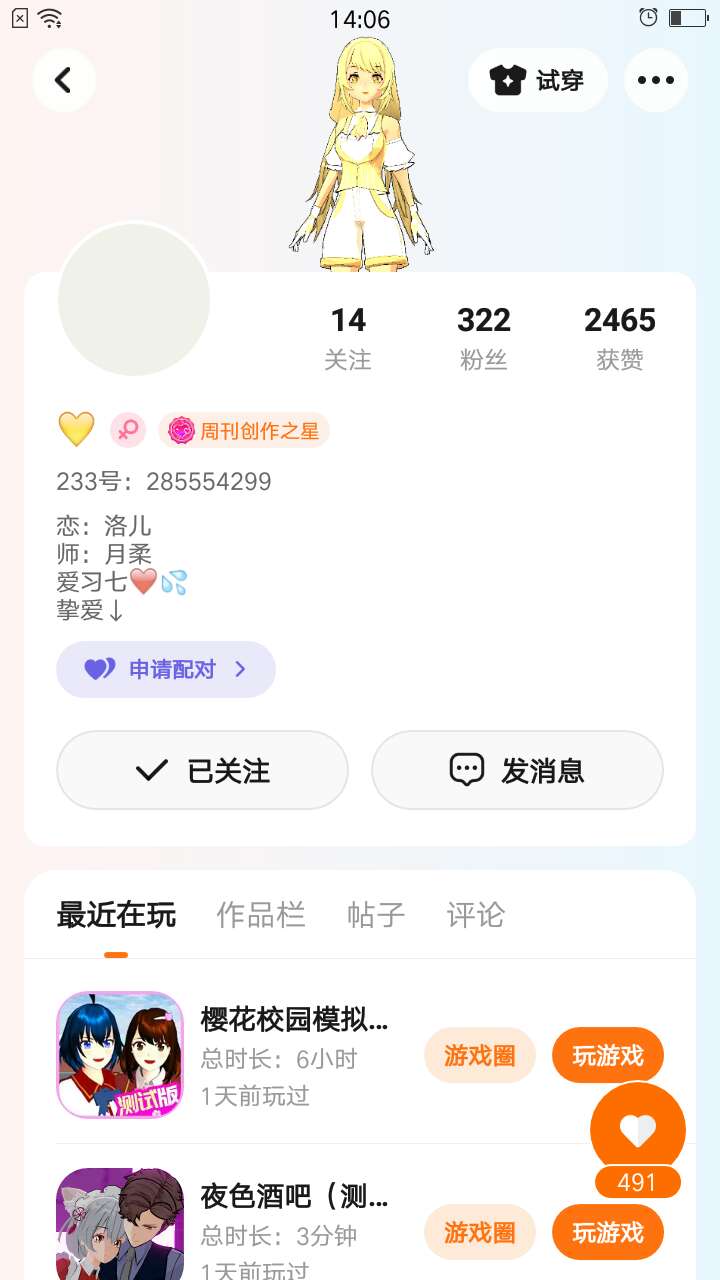Tap 玩游戏 for 夜色酒吧
This screenshot has height=1280, width=720.
[607, 1232]
